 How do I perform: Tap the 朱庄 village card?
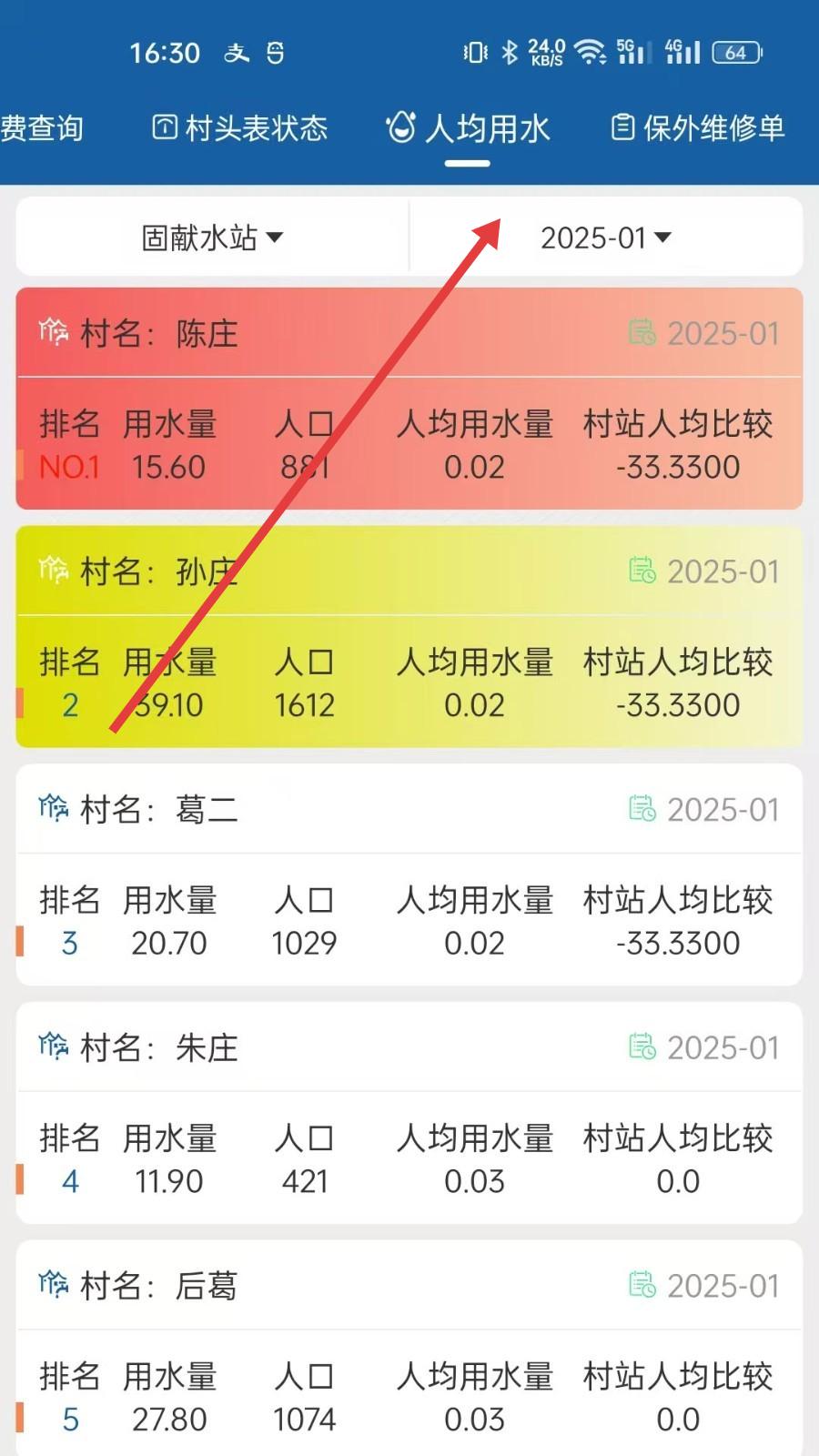(409, 1113)
